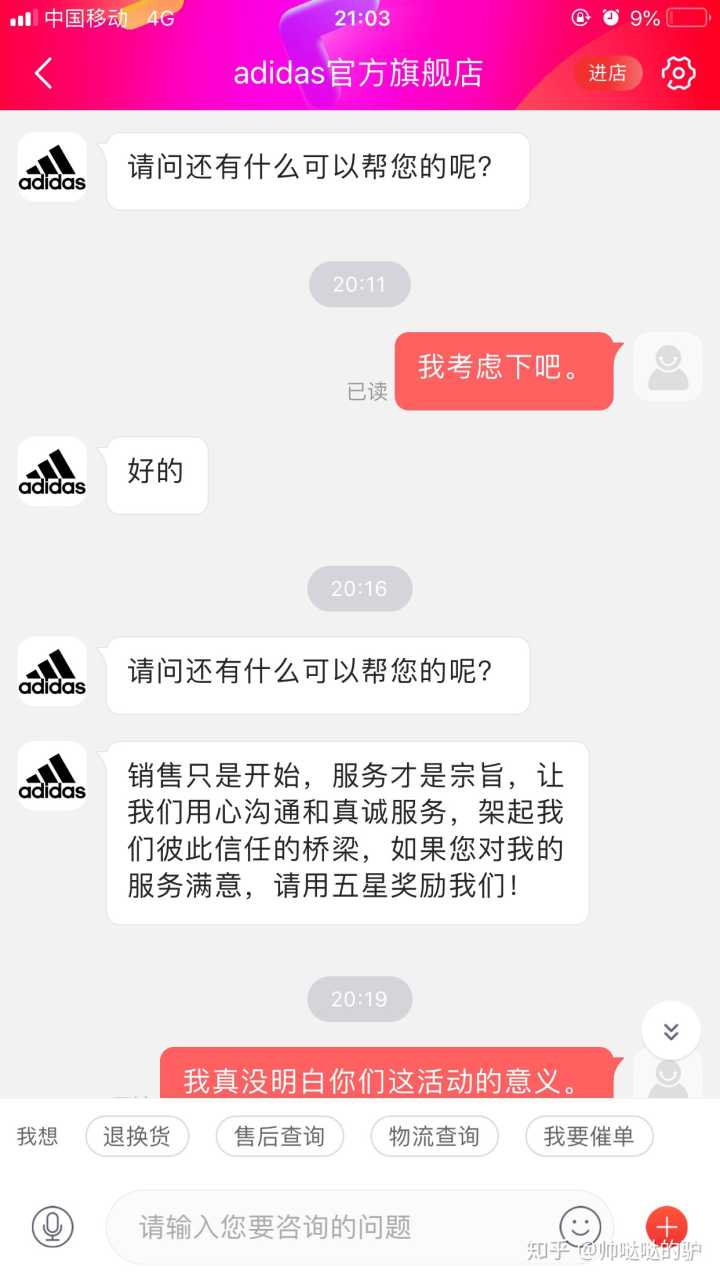Image resolution: width=720 pixels, height=1280 pixels.
Task: Go back from the adidas chat
Action: pos(43,73)
